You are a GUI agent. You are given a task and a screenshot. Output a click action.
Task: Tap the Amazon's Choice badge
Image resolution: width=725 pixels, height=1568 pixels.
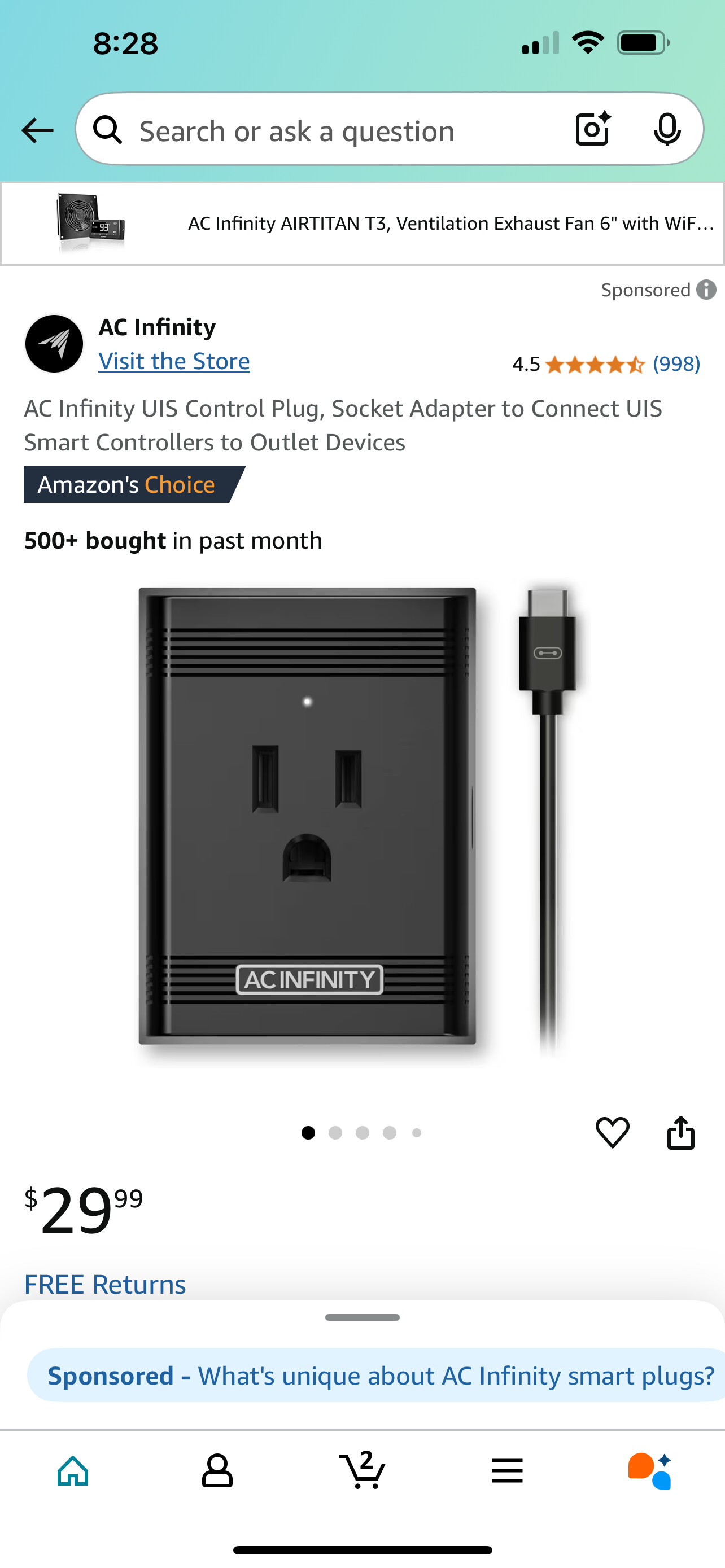tap(134, 484)
